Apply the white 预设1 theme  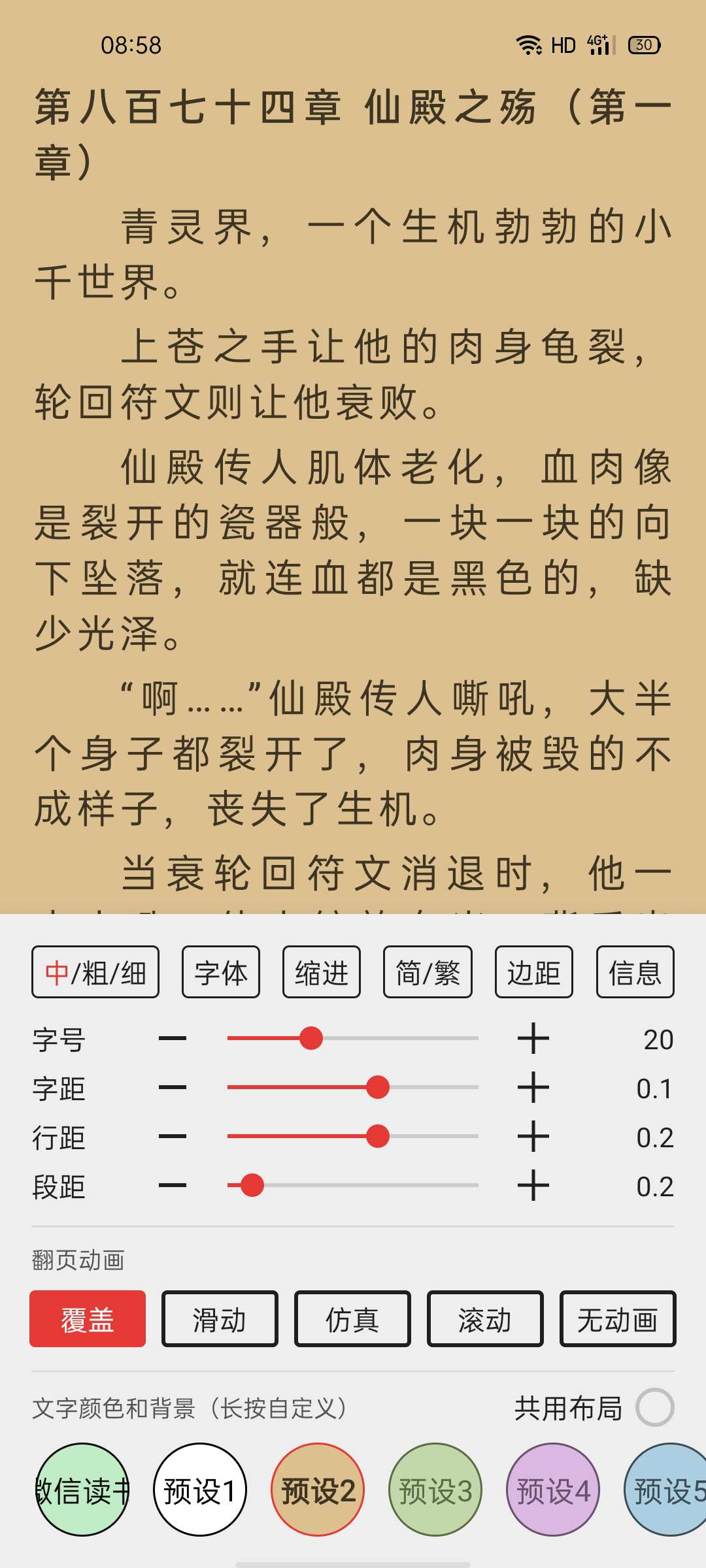200,1490
